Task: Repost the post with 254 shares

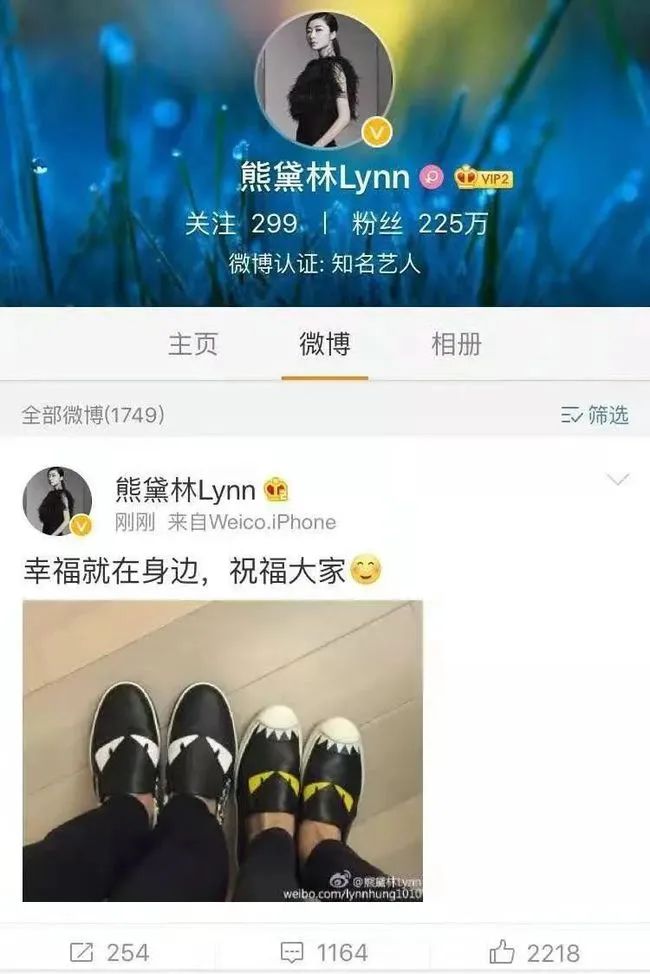Action: [x=110, y=952]
